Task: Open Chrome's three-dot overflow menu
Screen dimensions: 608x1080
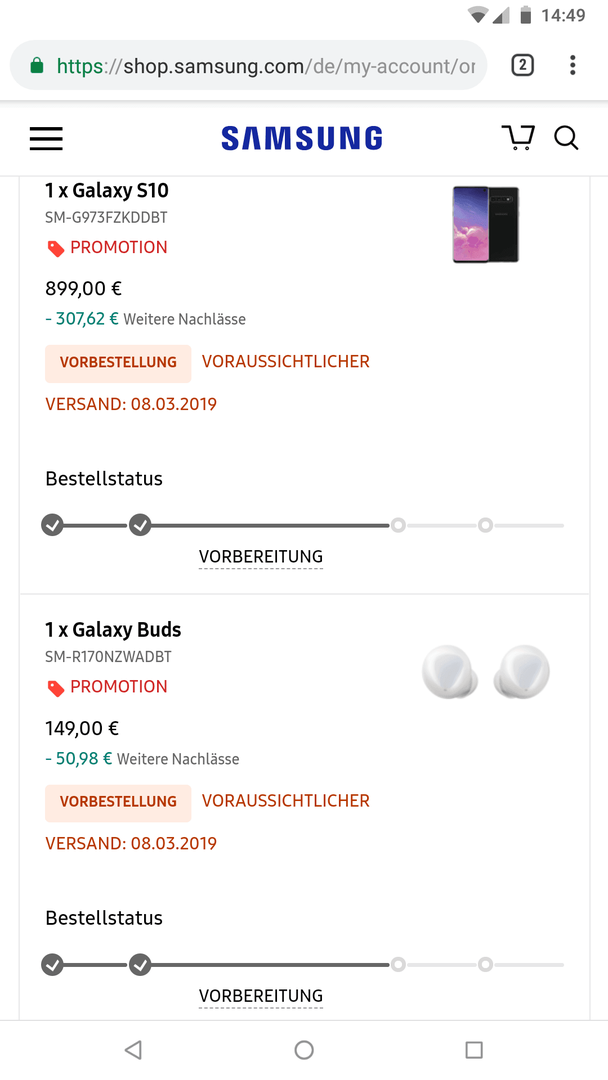Action: coord(572,65)
